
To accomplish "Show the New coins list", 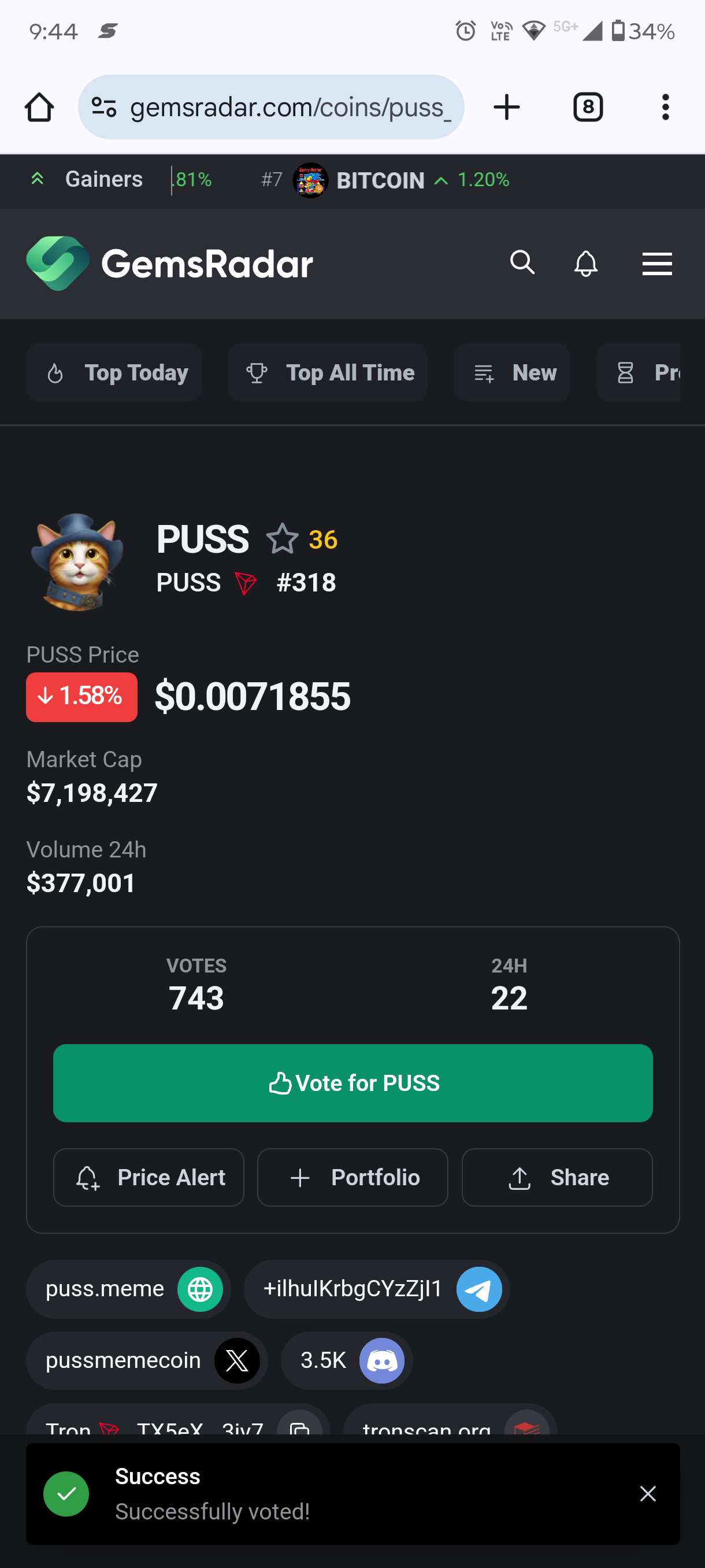I will pos(511,372).
